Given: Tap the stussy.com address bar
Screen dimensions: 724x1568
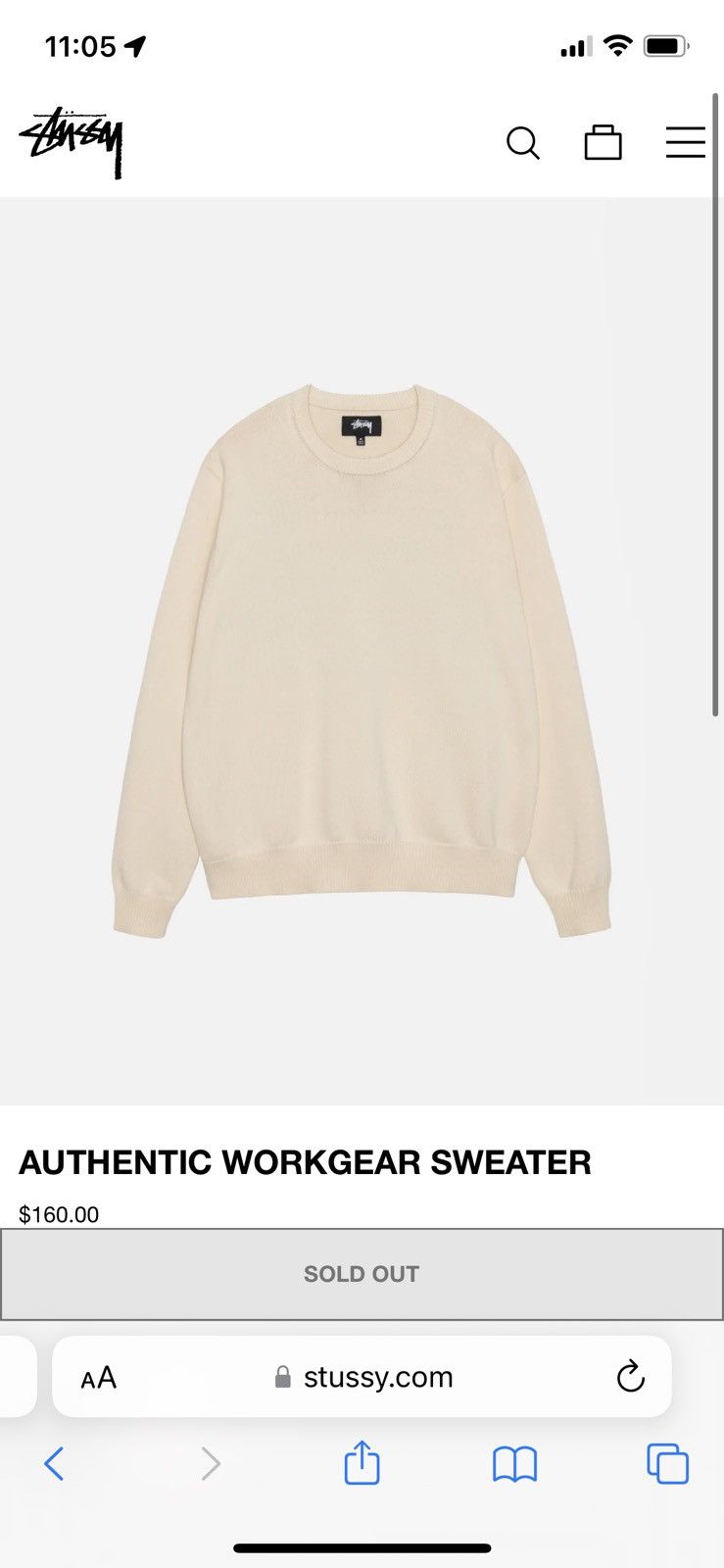Looking at the screenshot, I should (x=362, y=1377).
